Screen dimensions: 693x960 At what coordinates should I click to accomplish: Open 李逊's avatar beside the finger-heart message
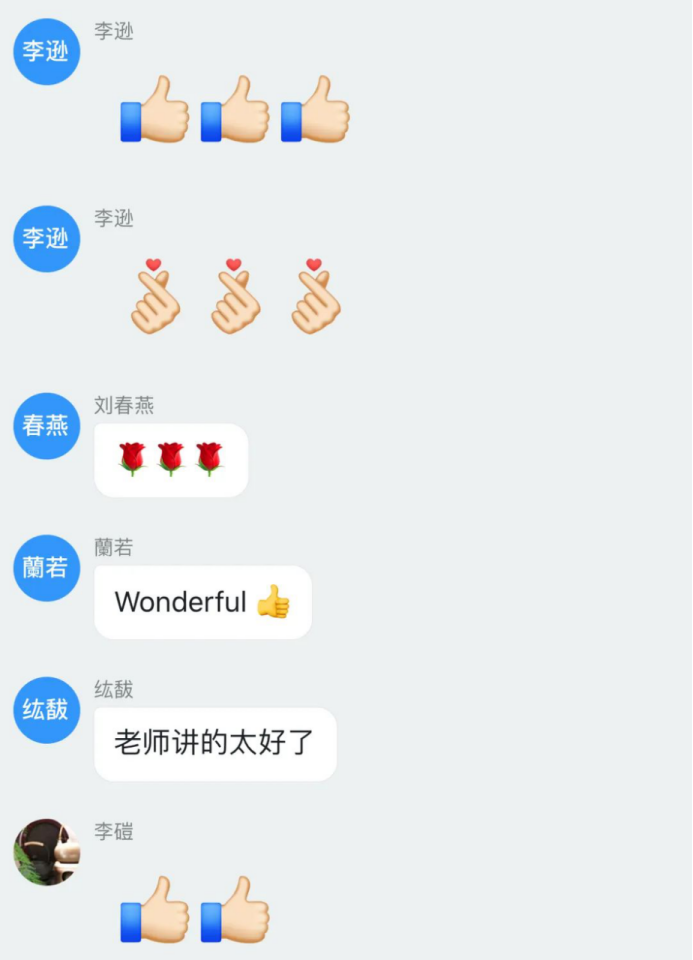[x=46, y=239]
